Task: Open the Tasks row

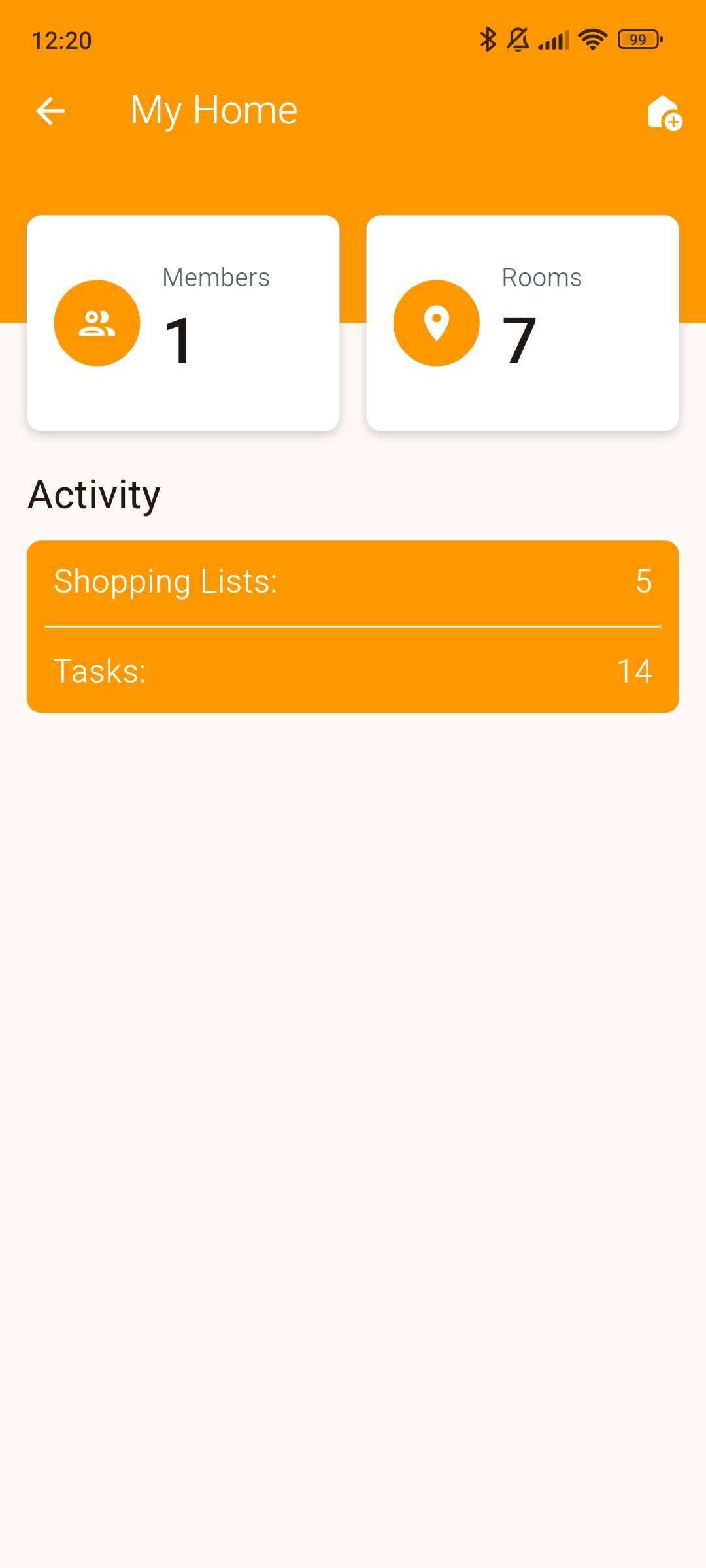Action: pos(353,671)
